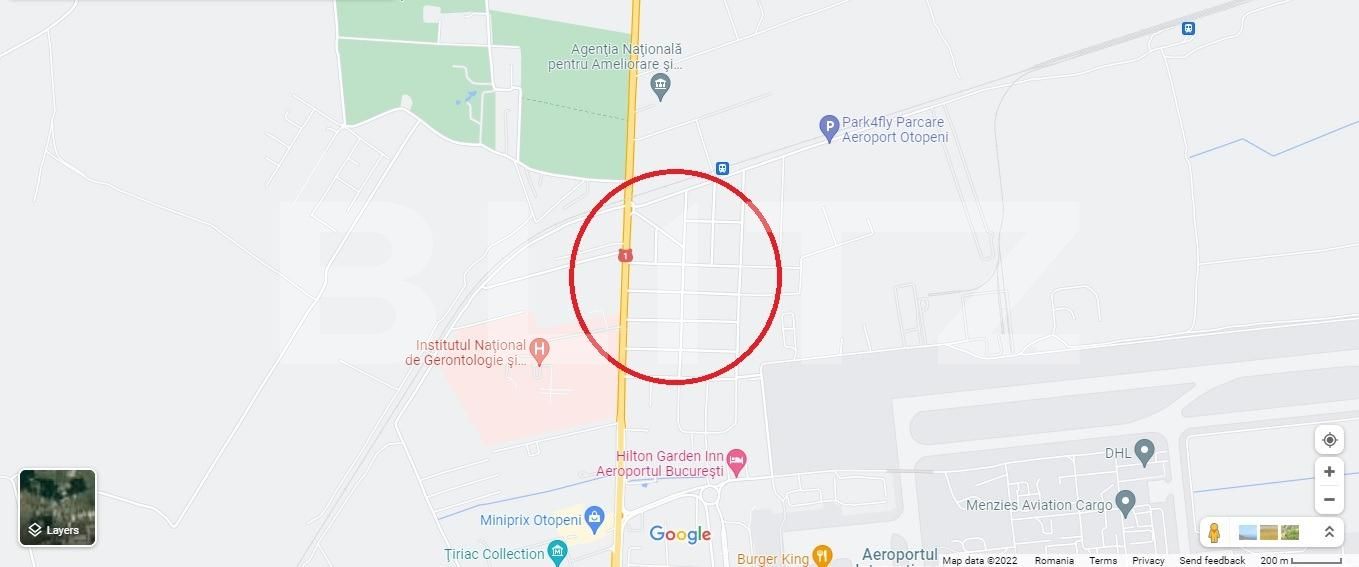Open the Privacy link
Image resolution: width=1359 pixels, height=567 pixels.
click(x=1148, y=561)
